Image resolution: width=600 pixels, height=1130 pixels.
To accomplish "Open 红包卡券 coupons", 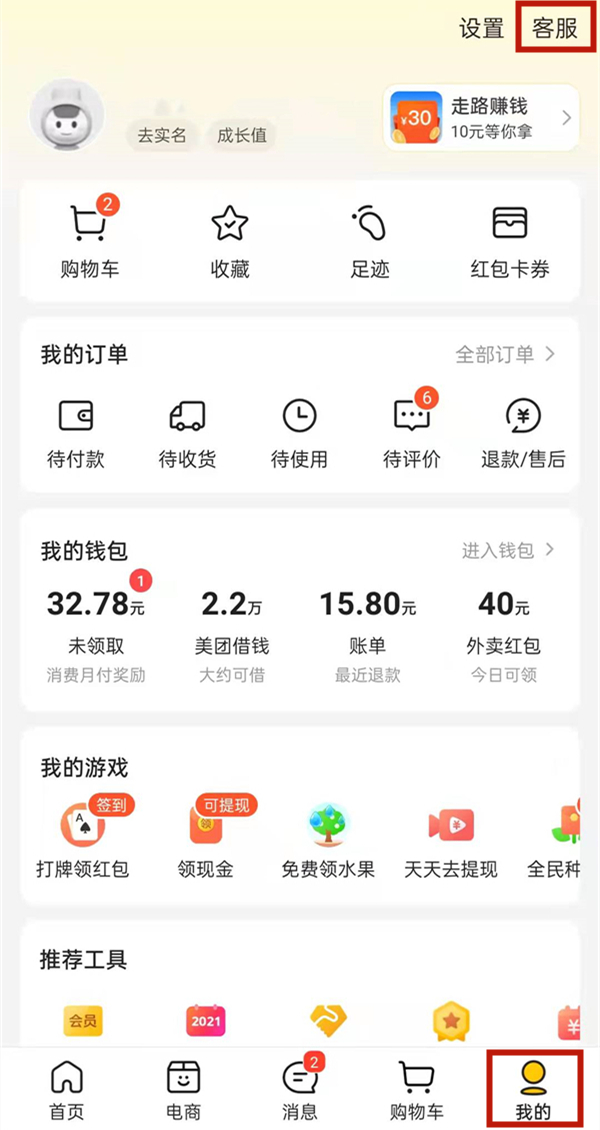I will click(x=510, y=240).
